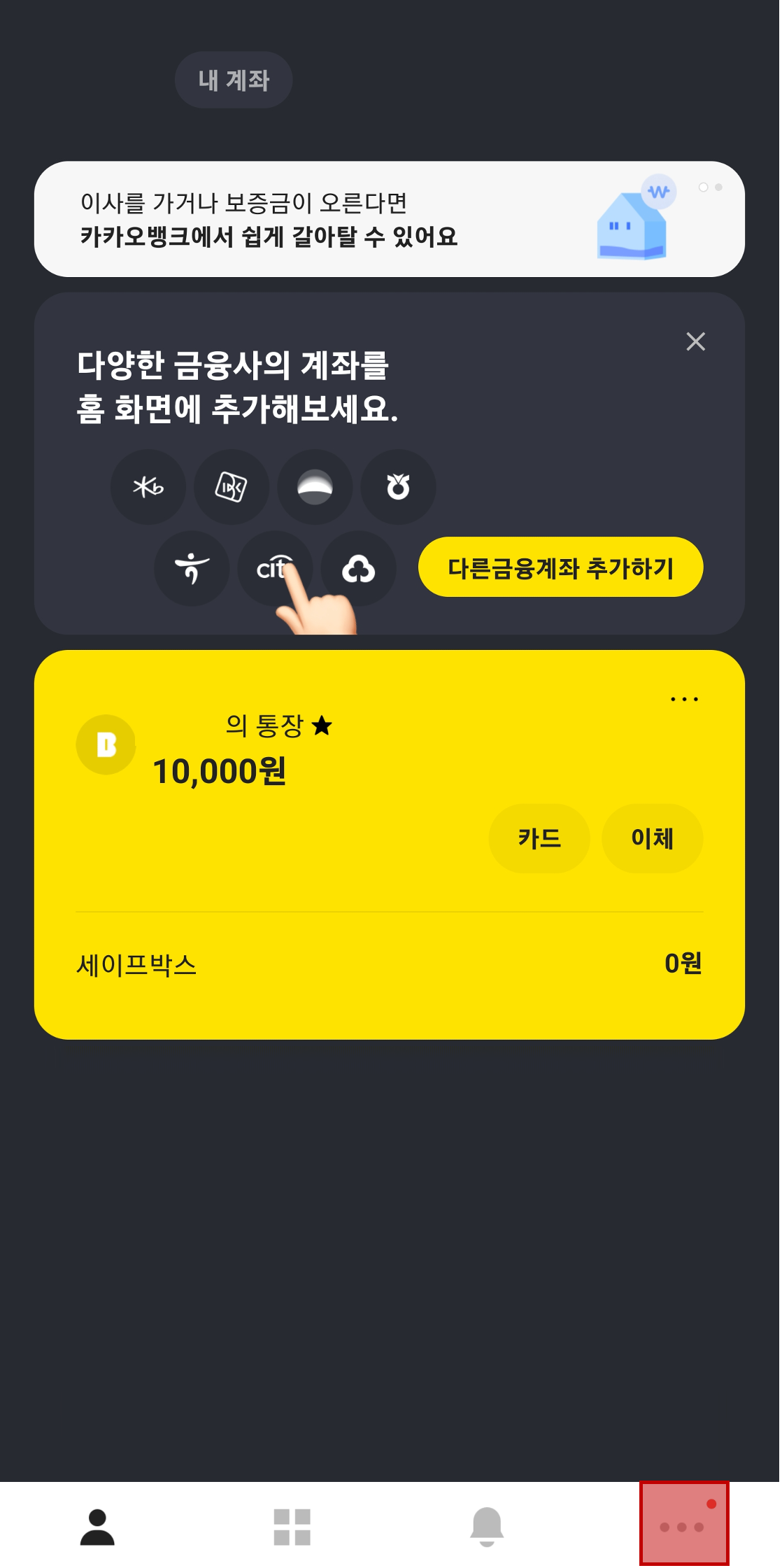The width and height of the screenshot is (782, 1568).
Task: Select the NH Nonghyup Bank icon
Action: (x=398, y=487)
